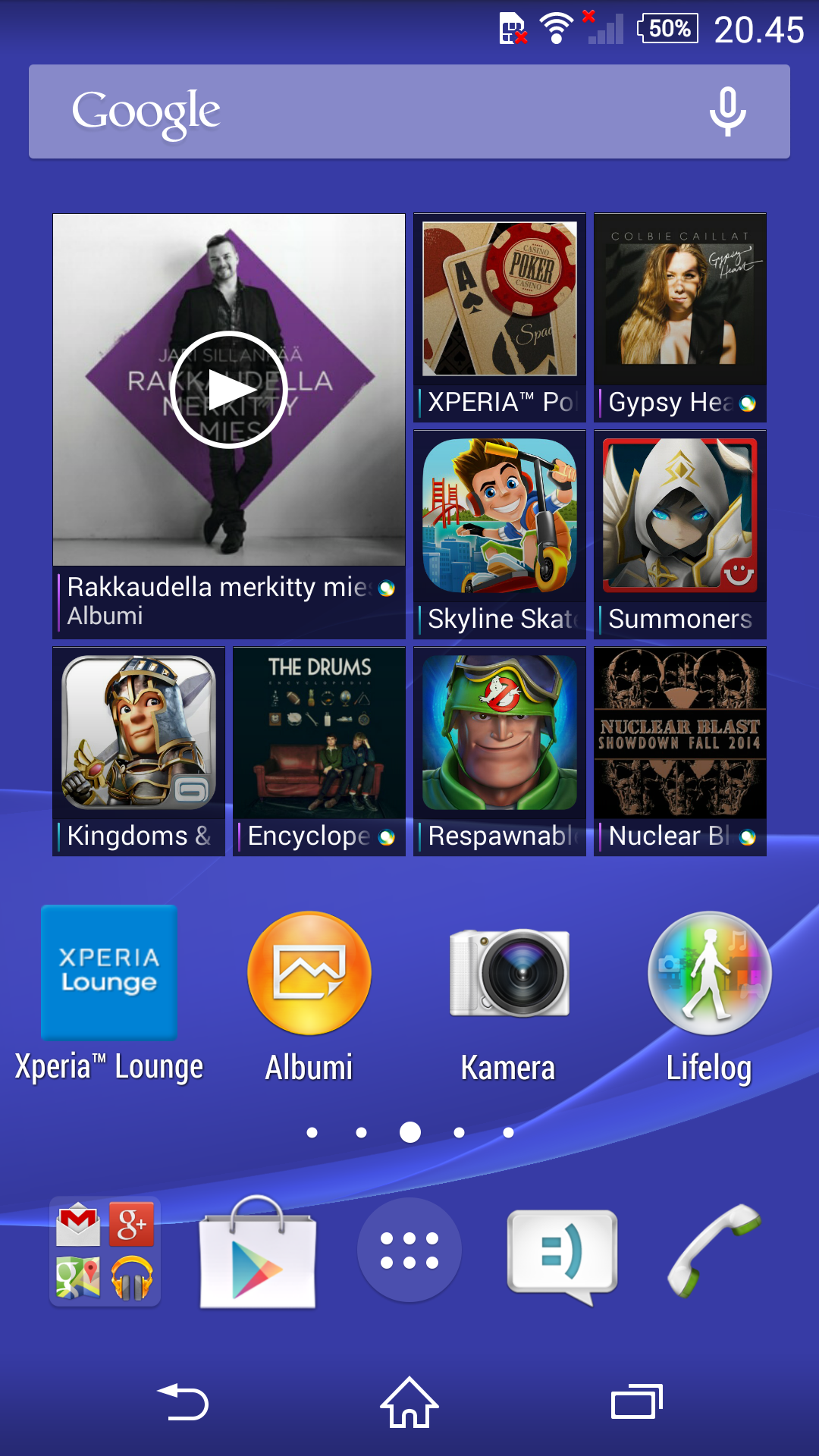Open the Gypsy Heart album tile
The height and width of the screenshot is (1456, 819).
680,317
